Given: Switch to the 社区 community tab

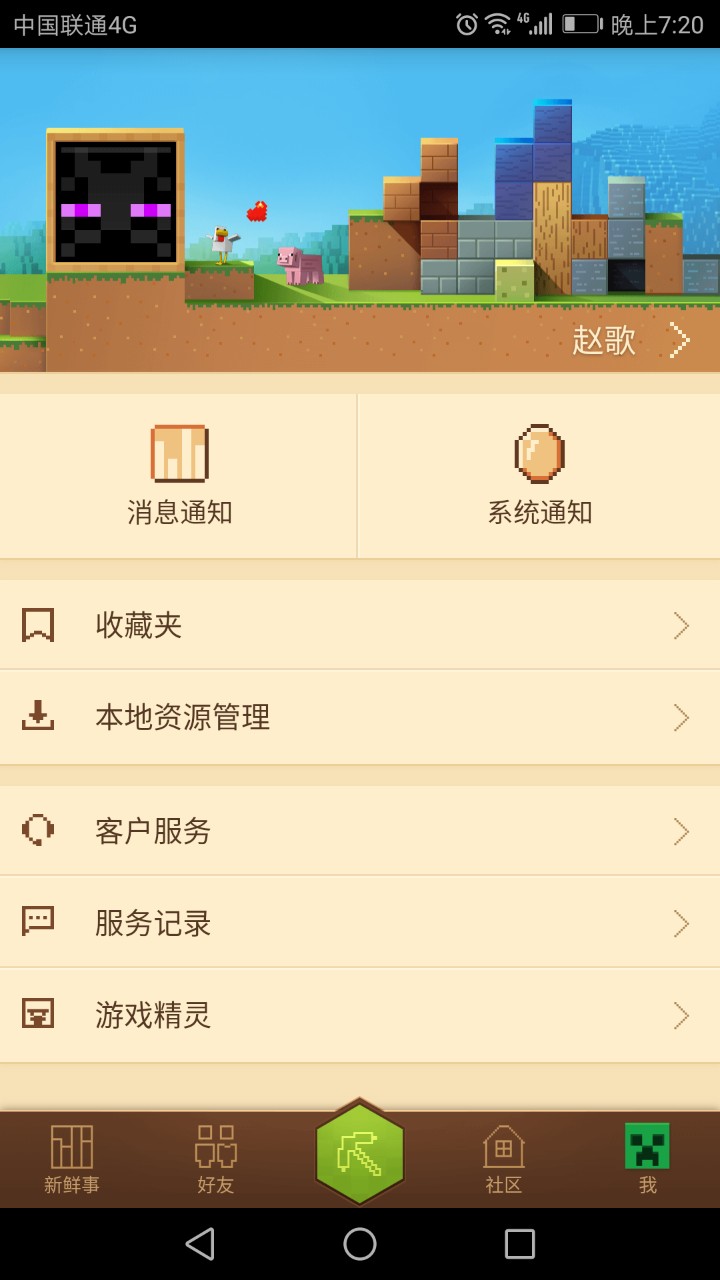Looking at the screenshot, I should click(x=504, y=1160).
